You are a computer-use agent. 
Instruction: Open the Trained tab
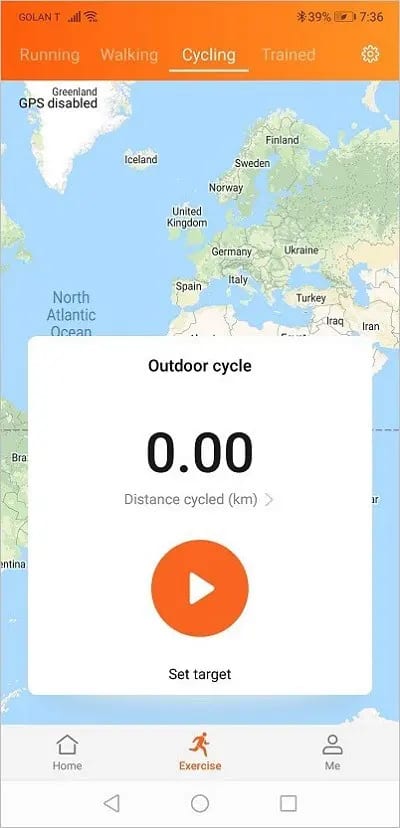(x=289, y=55)
